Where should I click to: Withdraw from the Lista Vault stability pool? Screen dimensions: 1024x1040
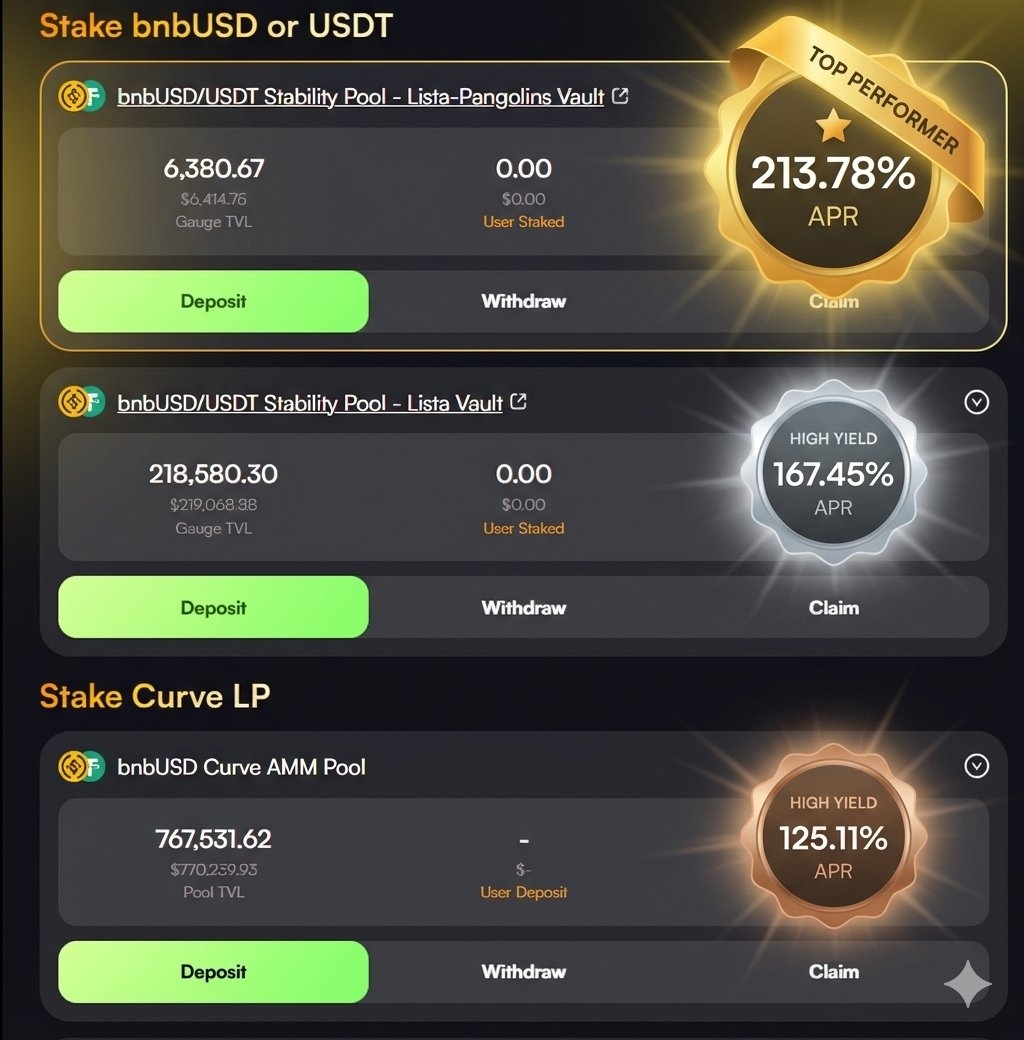tap(523, 607)
